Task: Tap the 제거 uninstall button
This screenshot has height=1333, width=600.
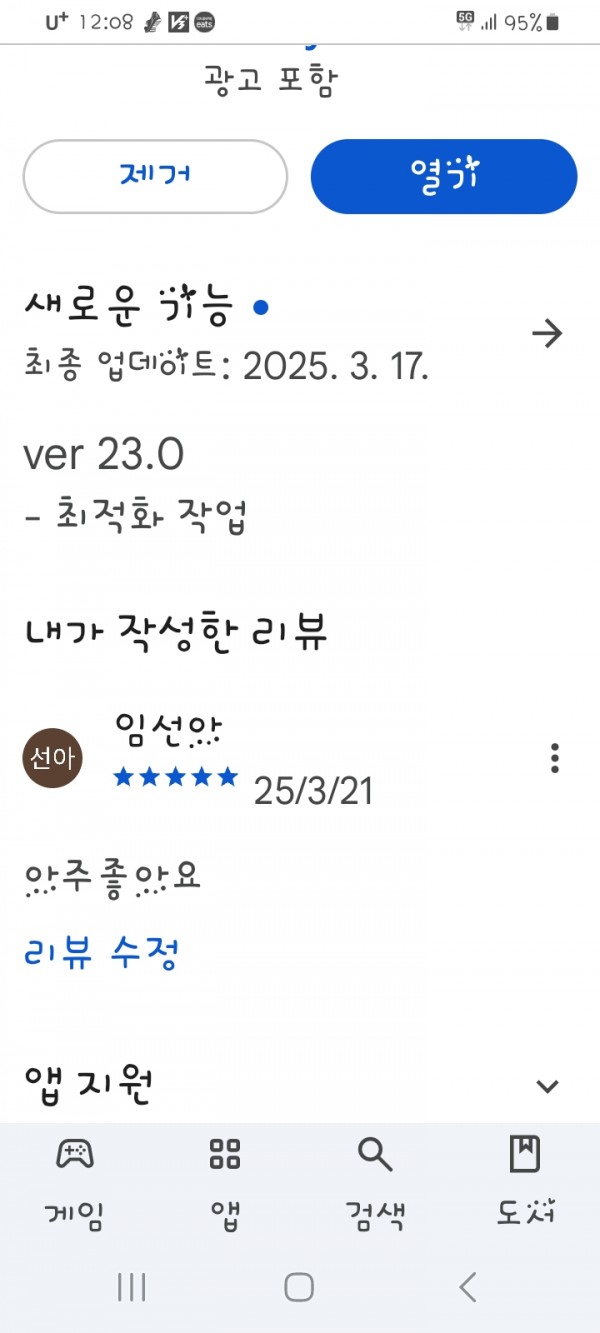Action: click(x=155, y=176)
